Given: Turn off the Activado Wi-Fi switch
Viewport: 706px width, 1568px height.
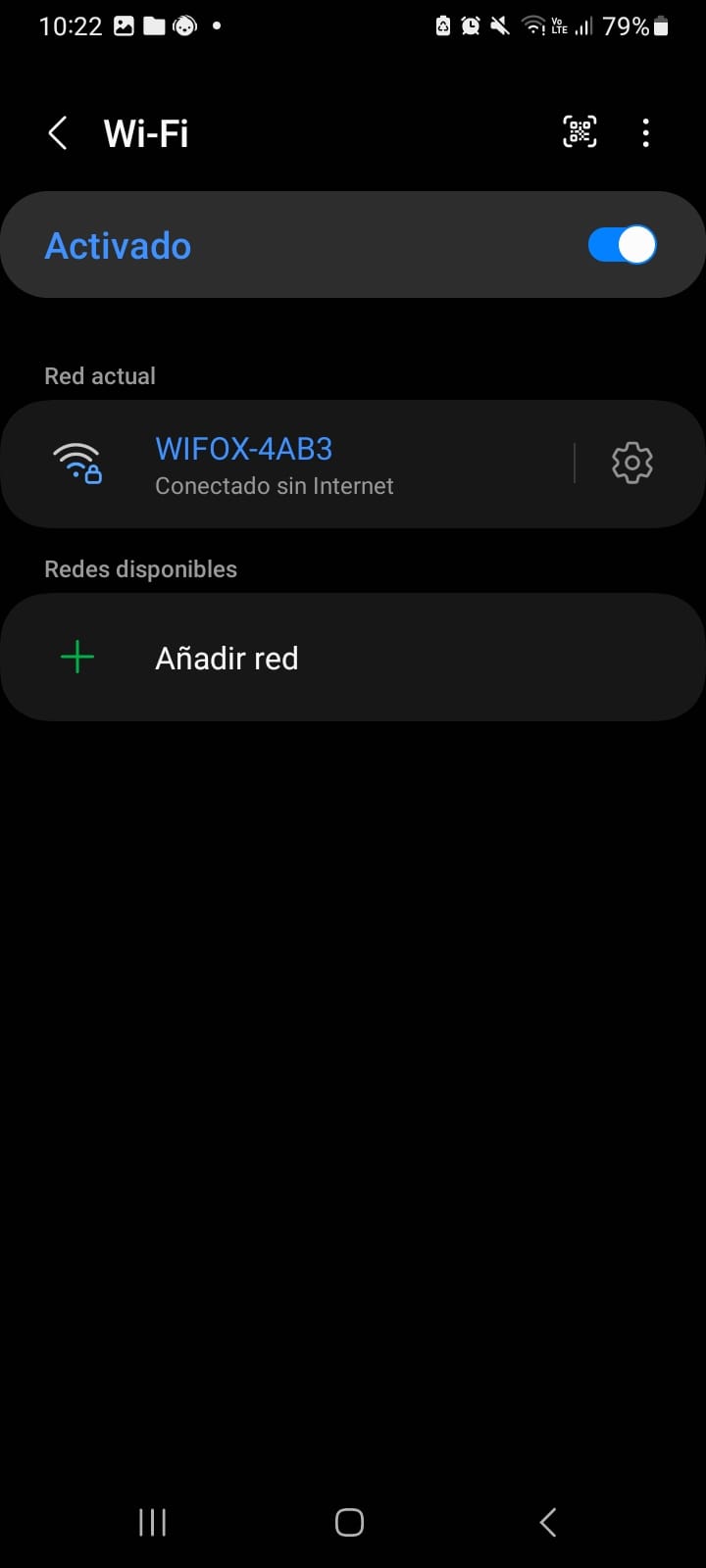Looking at the screenshot, I should (x=622, y=245).
